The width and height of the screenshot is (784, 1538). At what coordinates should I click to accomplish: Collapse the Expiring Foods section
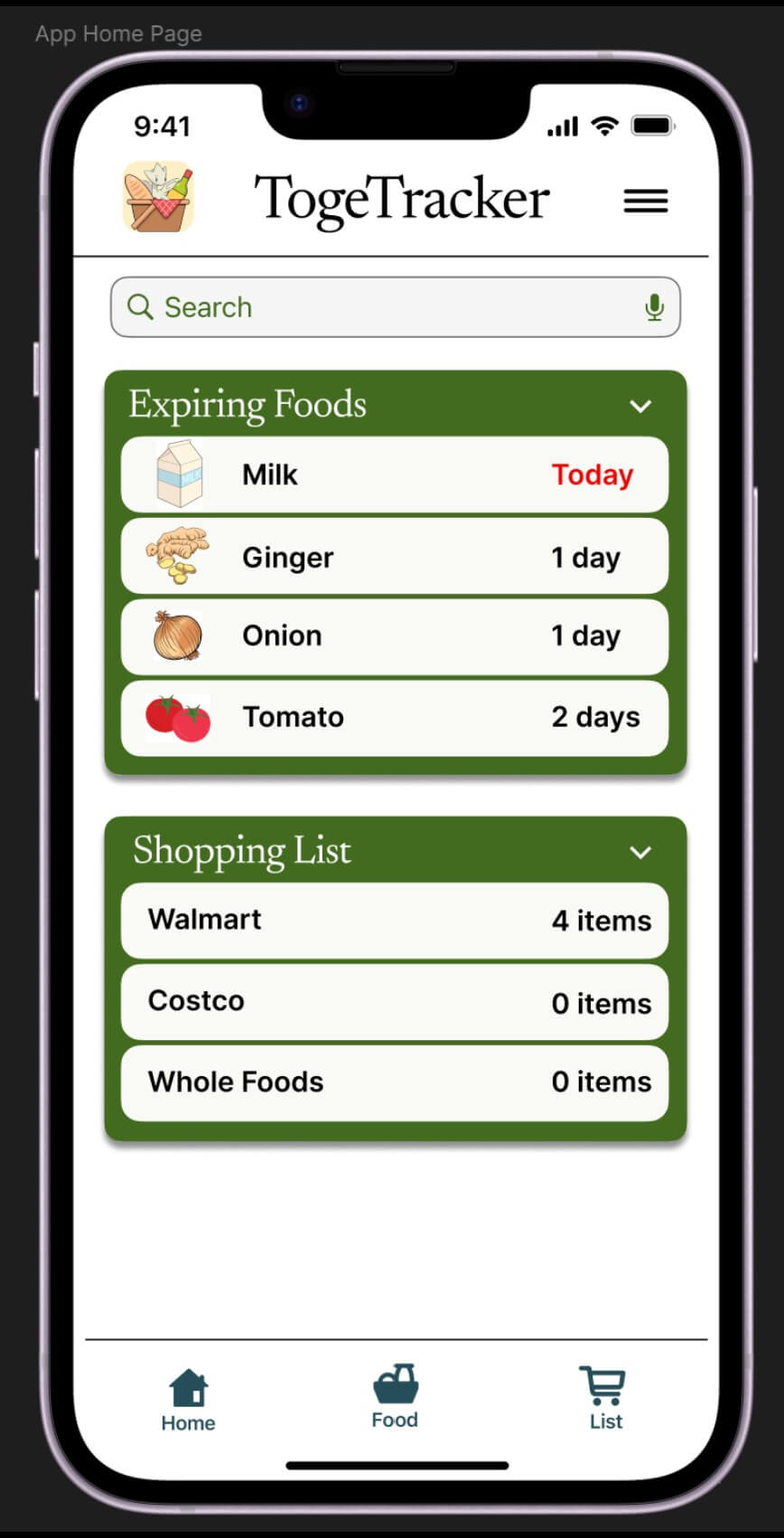pos(640,406)
